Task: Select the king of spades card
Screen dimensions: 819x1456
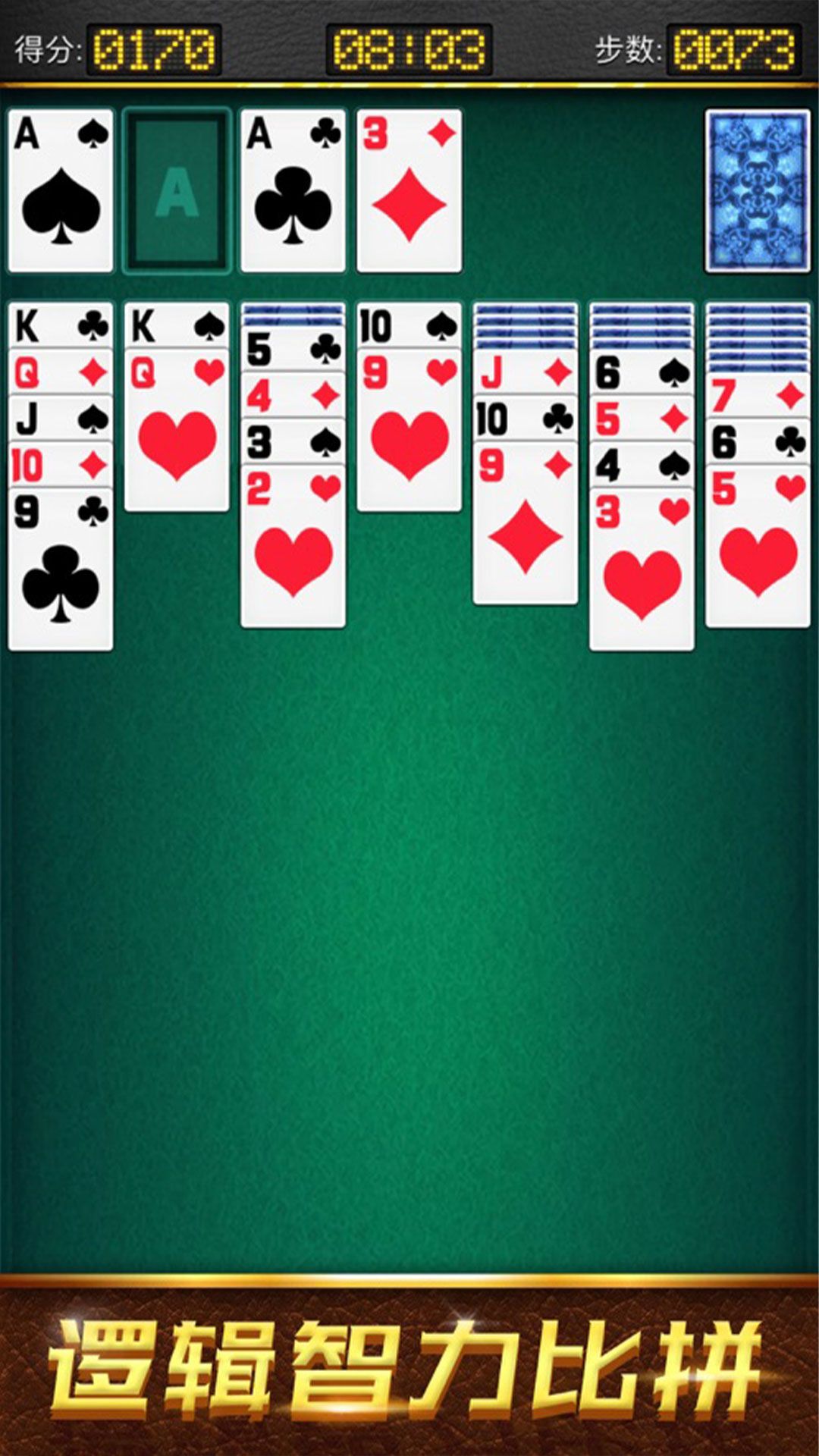Action: (x=177, y=326)
